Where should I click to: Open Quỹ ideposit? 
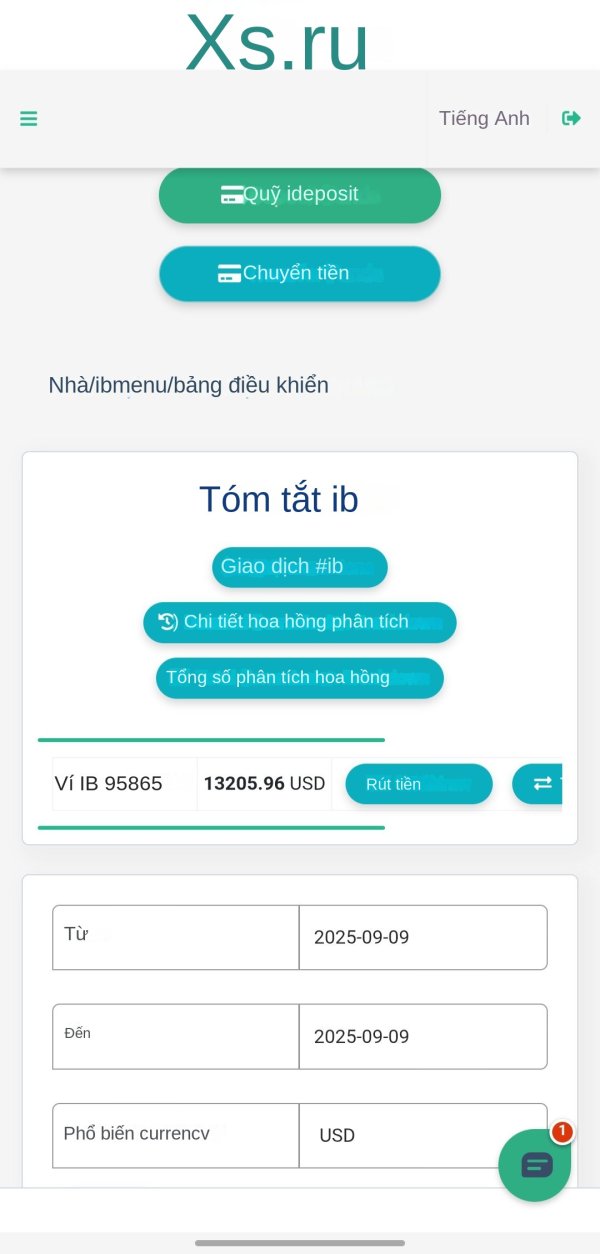tap(300, 195)
